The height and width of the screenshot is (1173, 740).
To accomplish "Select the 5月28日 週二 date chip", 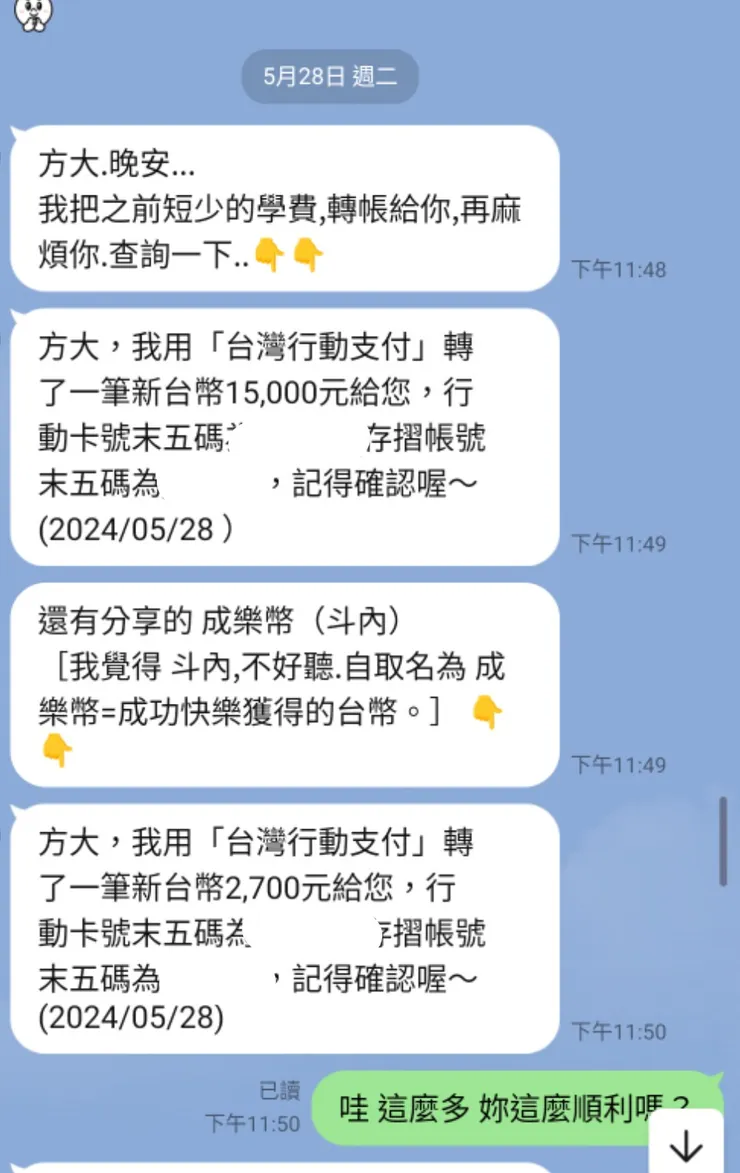I will pyautogui.click(x=330, y=76).
